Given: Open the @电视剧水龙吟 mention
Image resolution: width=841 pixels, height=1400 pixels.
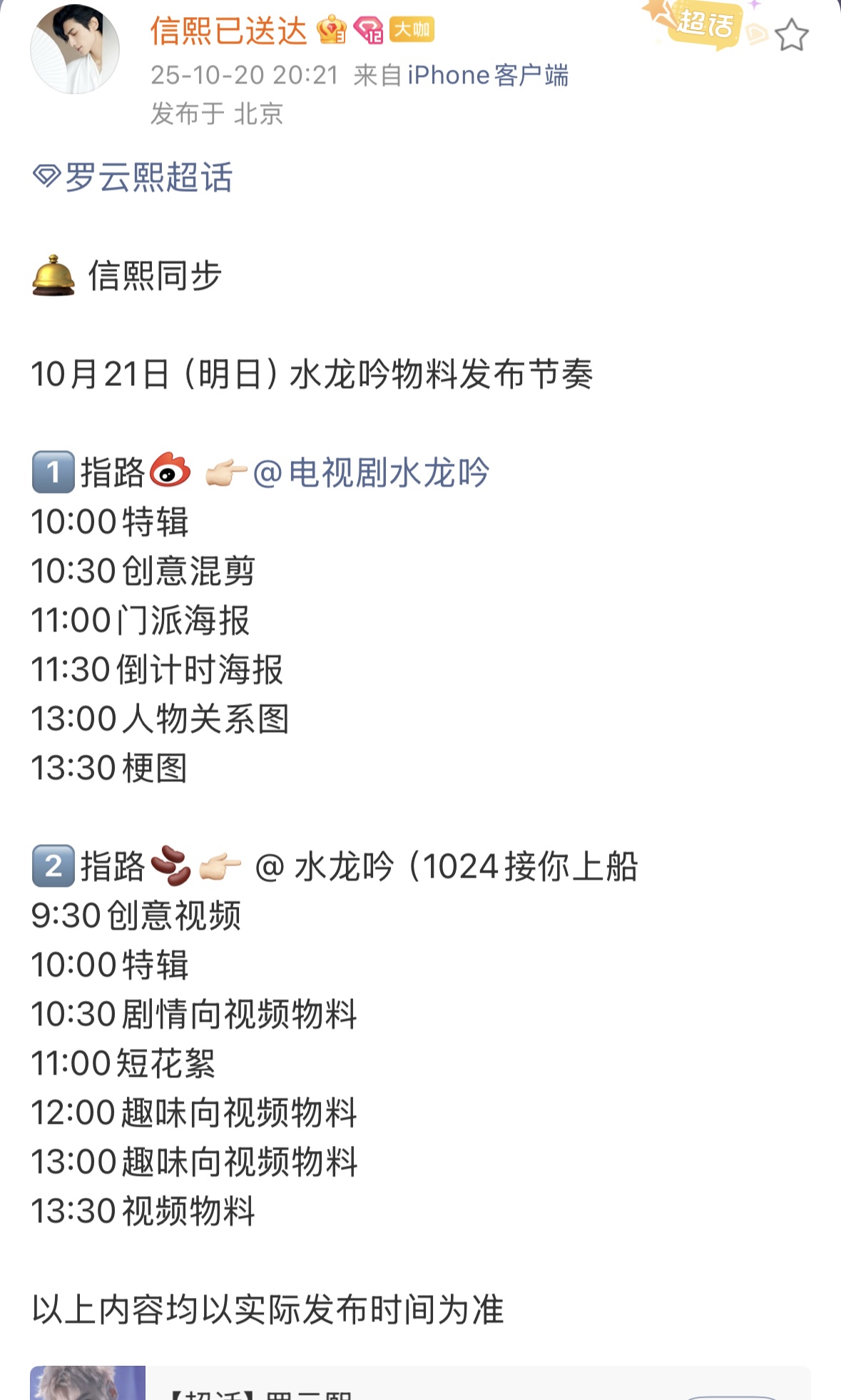Looking at the screenshot, I should point(372,473).
